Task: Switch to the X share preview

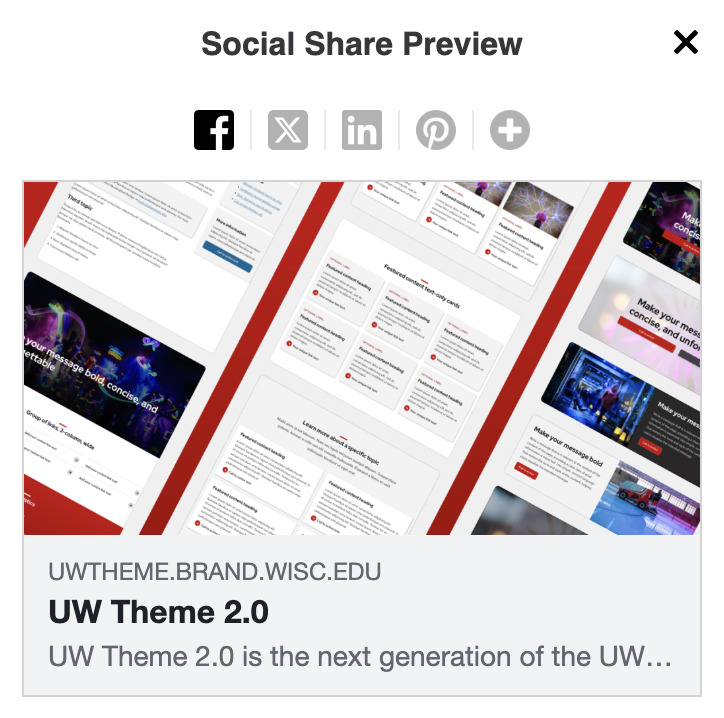Action: click(x=288, y=131)
